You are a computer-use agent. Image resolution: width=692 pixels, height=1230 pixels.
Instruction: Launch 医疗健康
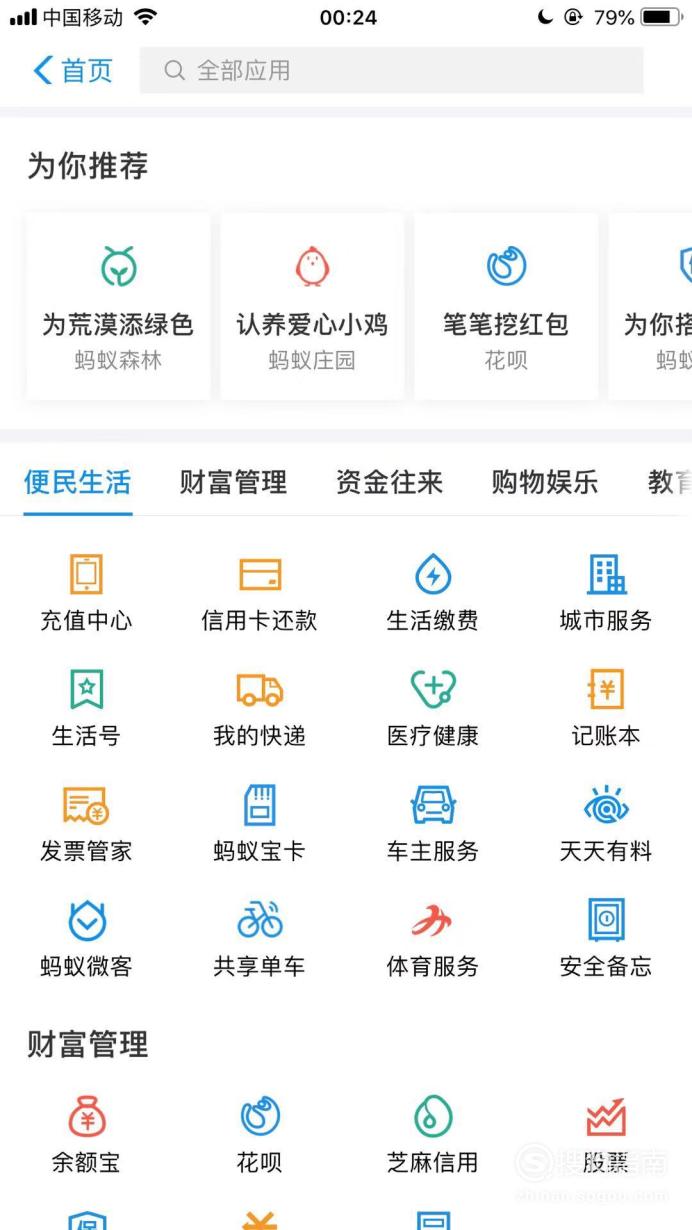[433, 709]
